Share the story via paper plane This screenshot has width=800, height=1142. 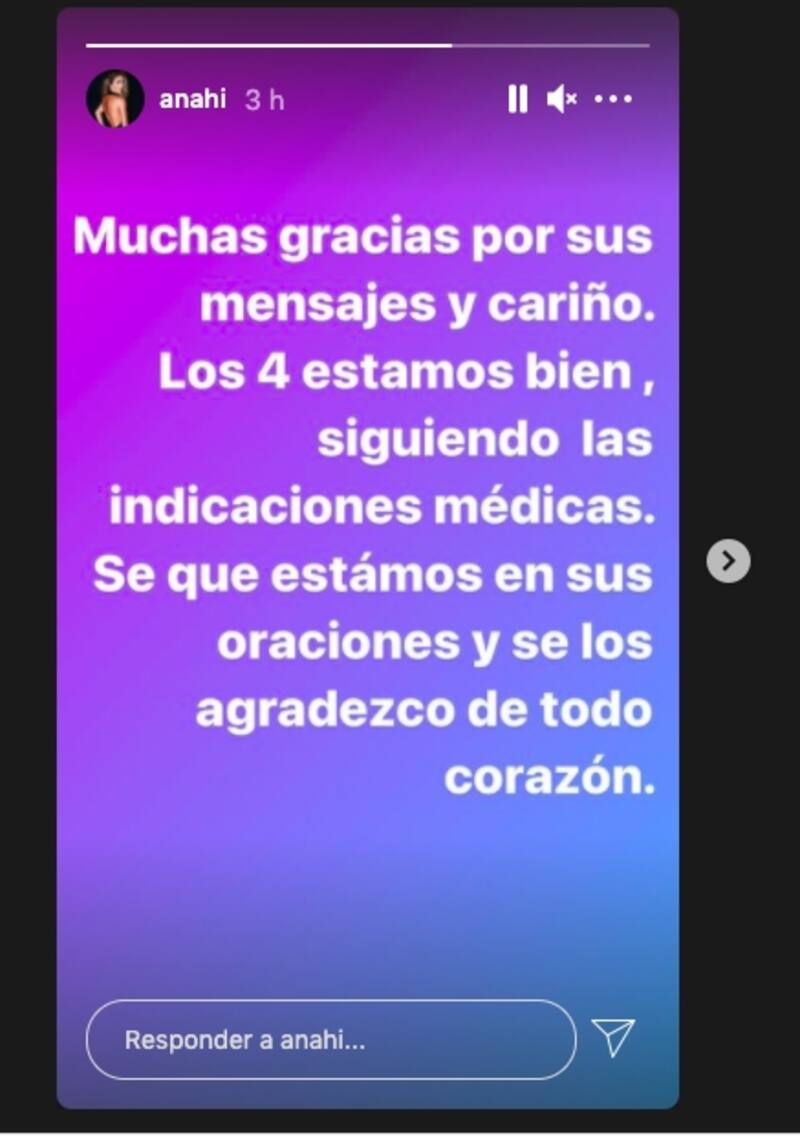tap(613, 1039)
